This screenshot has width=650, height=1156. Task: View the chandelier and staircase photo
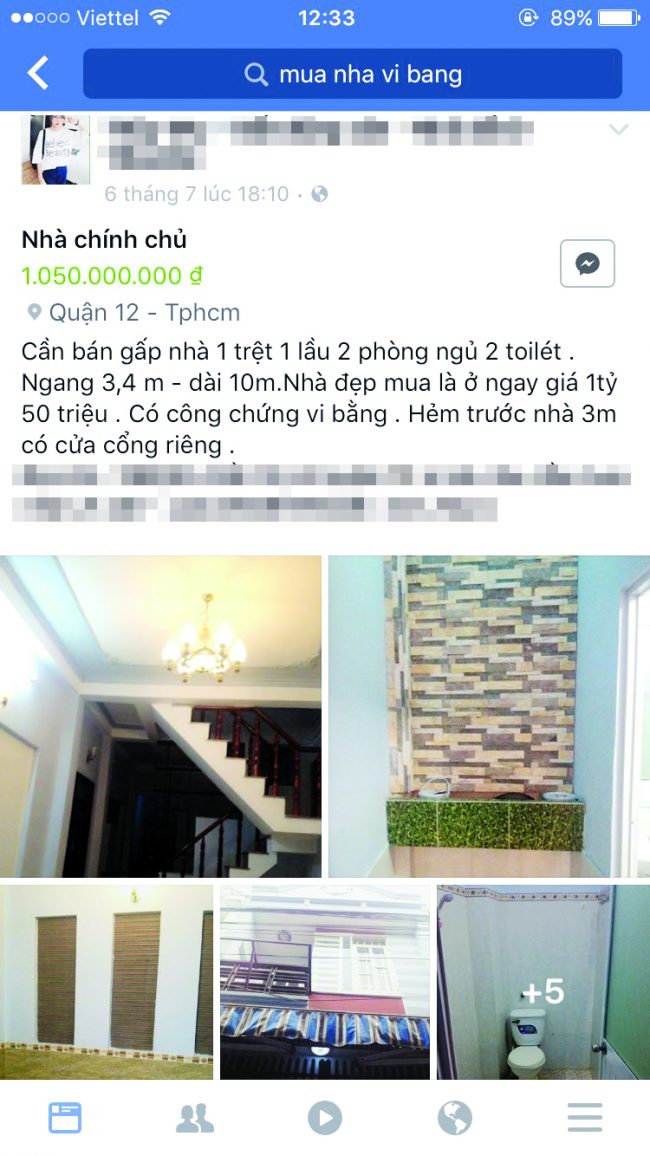tap(161, 716)
